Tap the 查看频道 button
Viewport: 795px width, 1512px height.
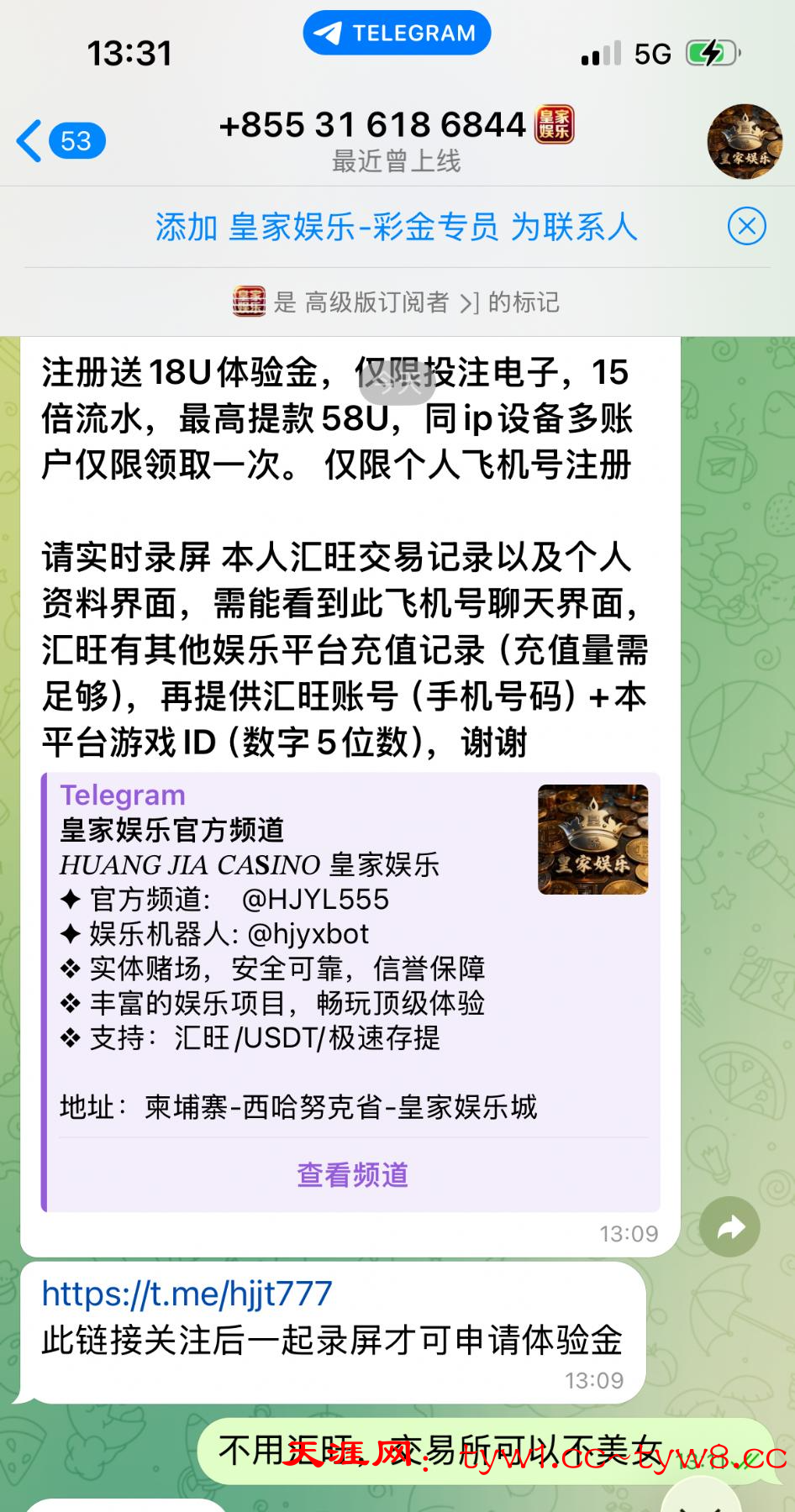pos(352,1174)
